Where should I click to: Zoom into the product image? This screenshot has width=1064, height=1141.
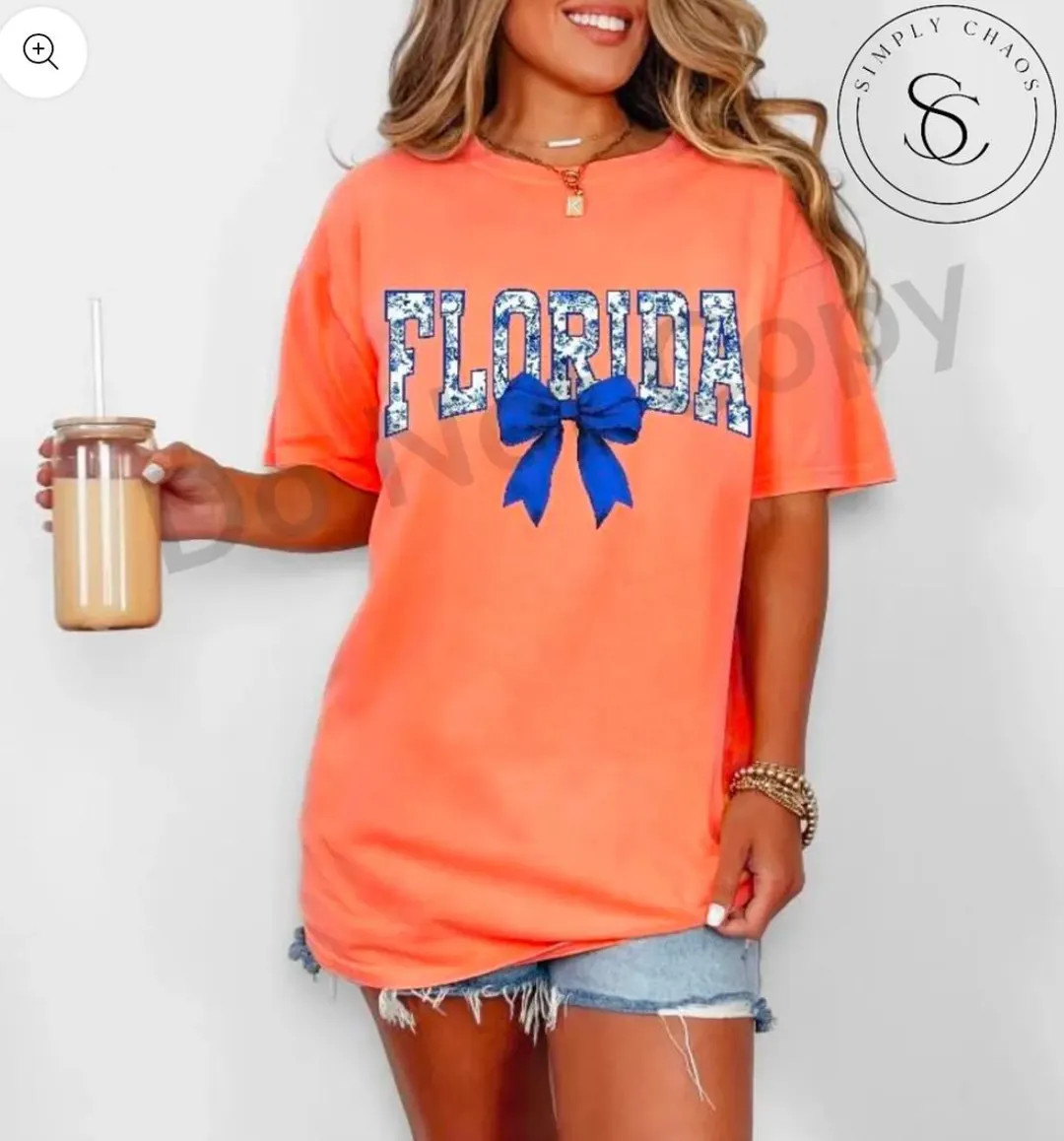click(41, 51)
